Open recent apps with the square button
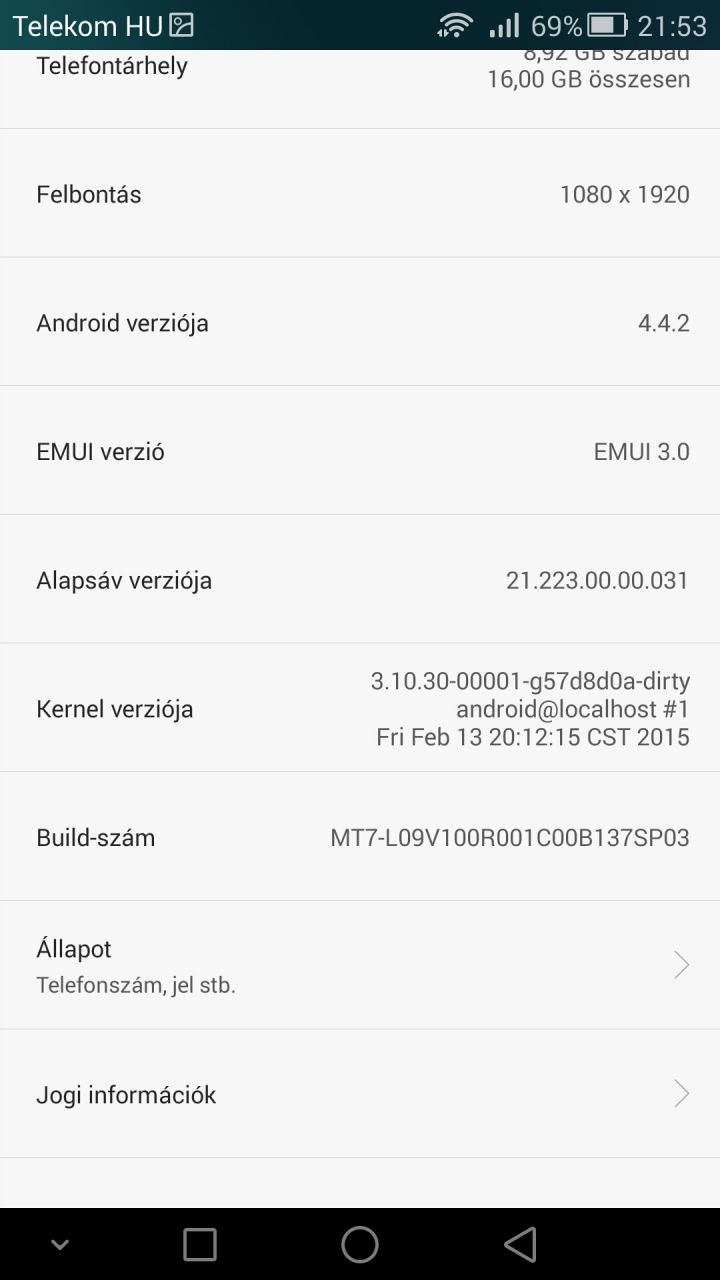Viewport: 720px width, 1280px height. click(200, 1244)
